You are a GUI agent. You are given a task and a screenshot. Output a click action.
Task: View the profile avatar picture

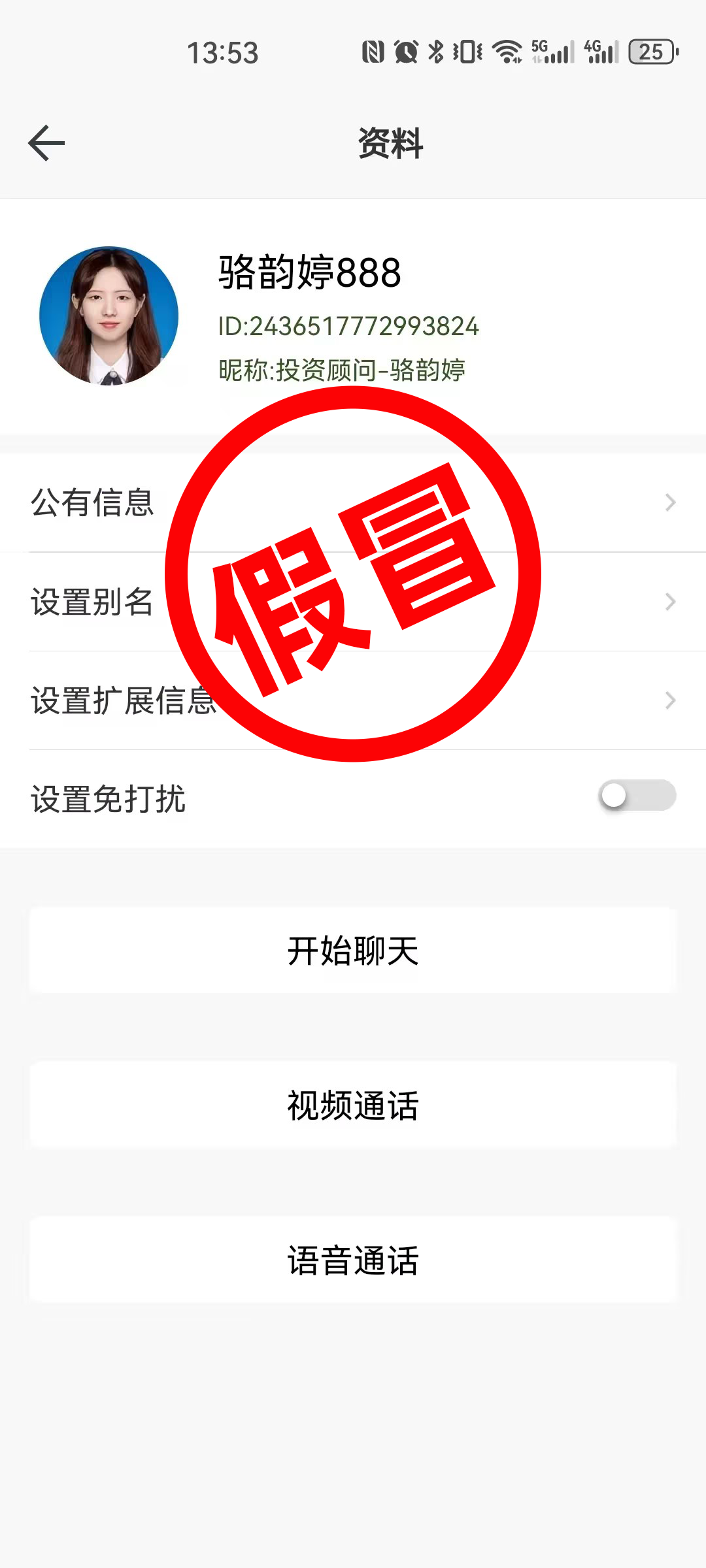tap(109, 316)
